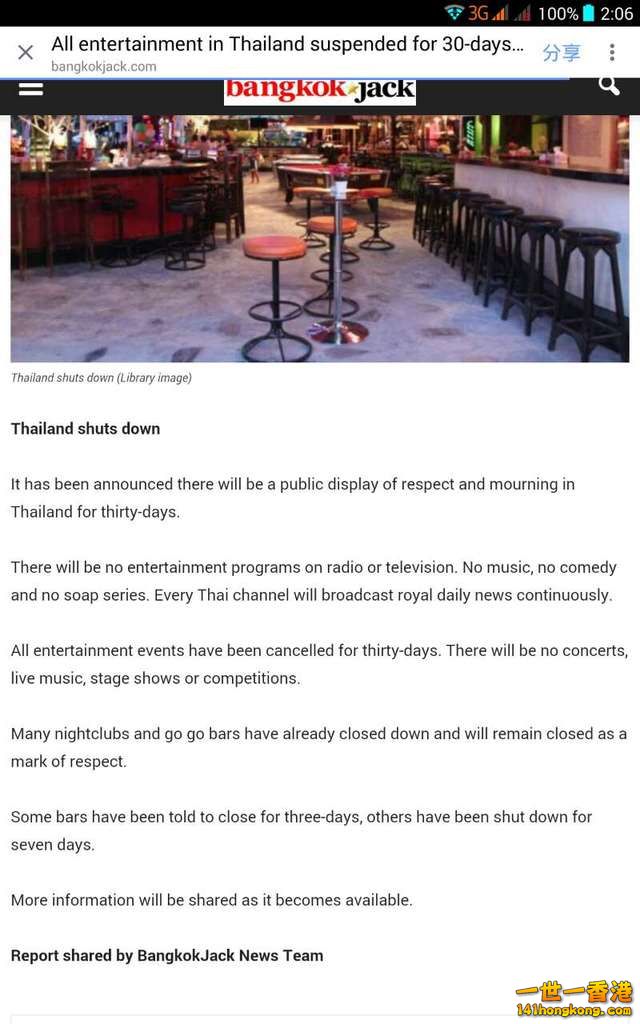Tap the 分享 share button
The image size is (640, 1024).
(x=561, y=53)
